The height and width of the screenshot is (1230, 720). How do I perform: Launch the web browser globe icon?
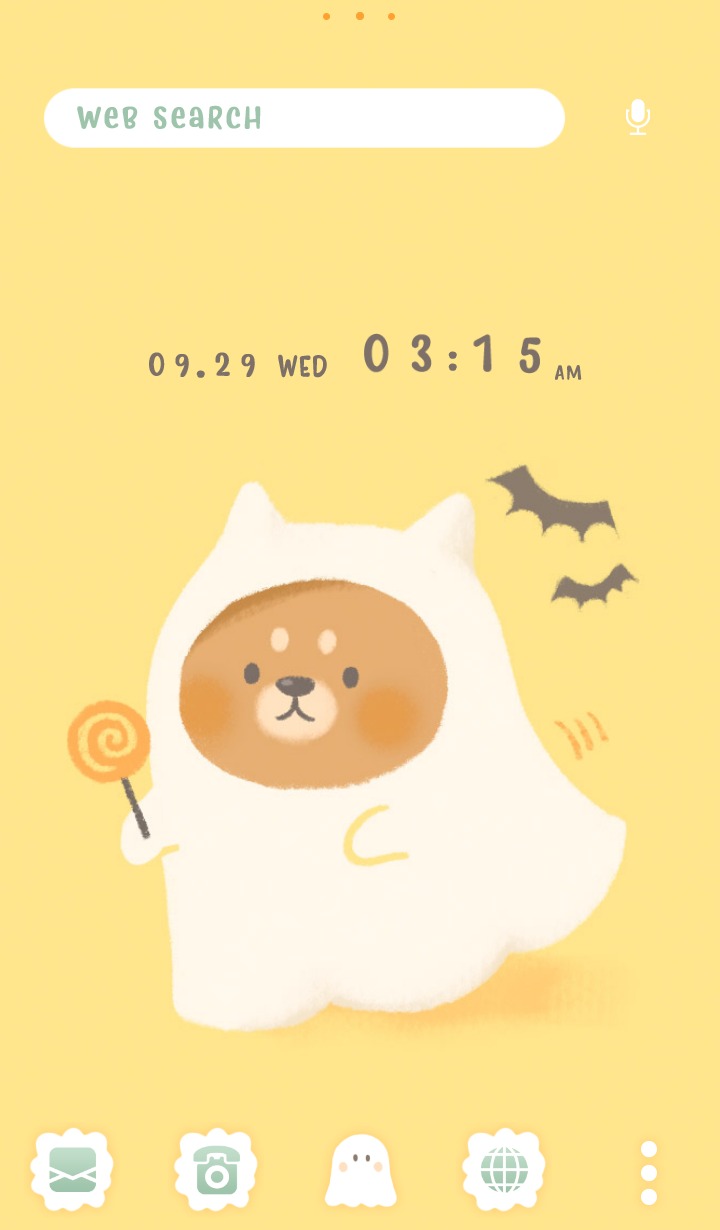click(504, 1169)
